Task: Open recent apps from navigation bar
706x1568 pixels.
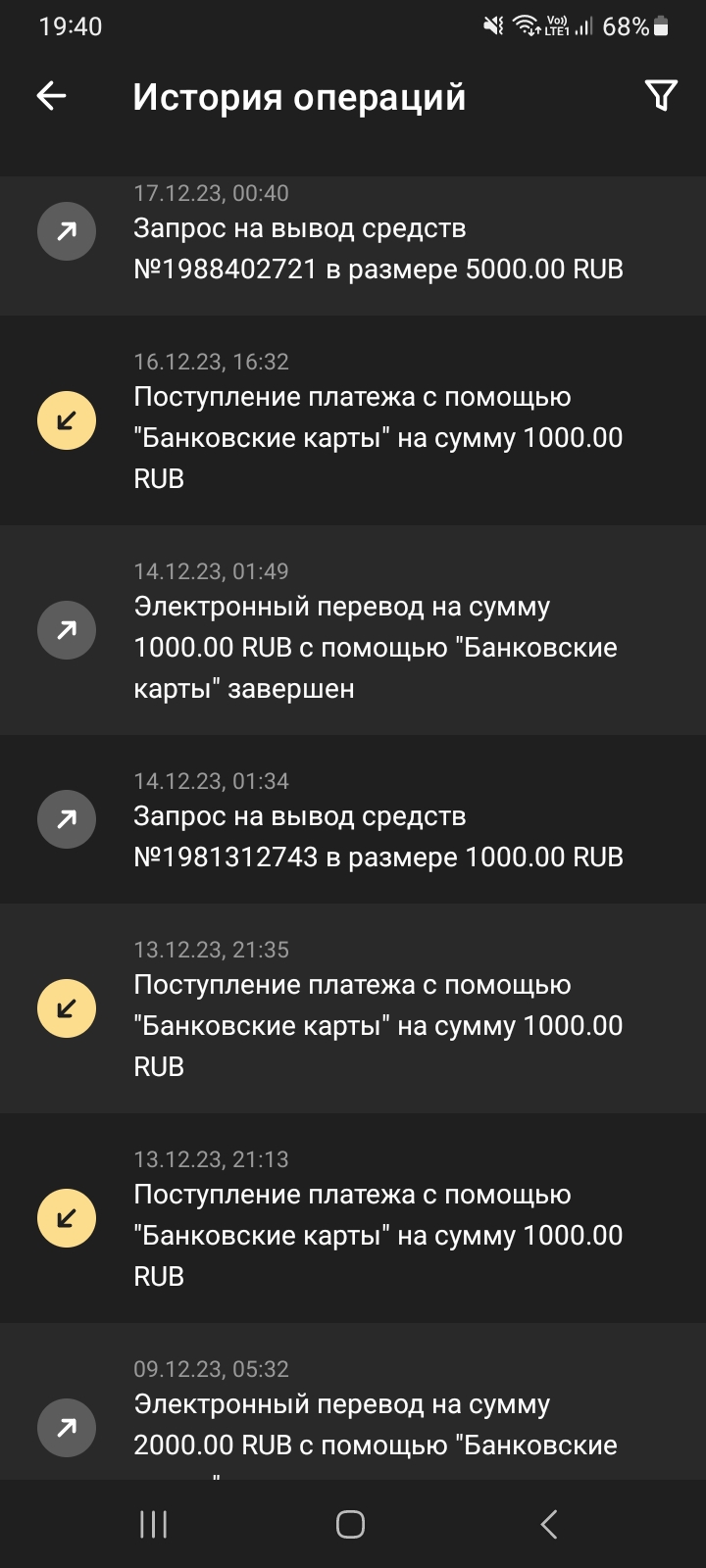Action: pos(154,1524)
